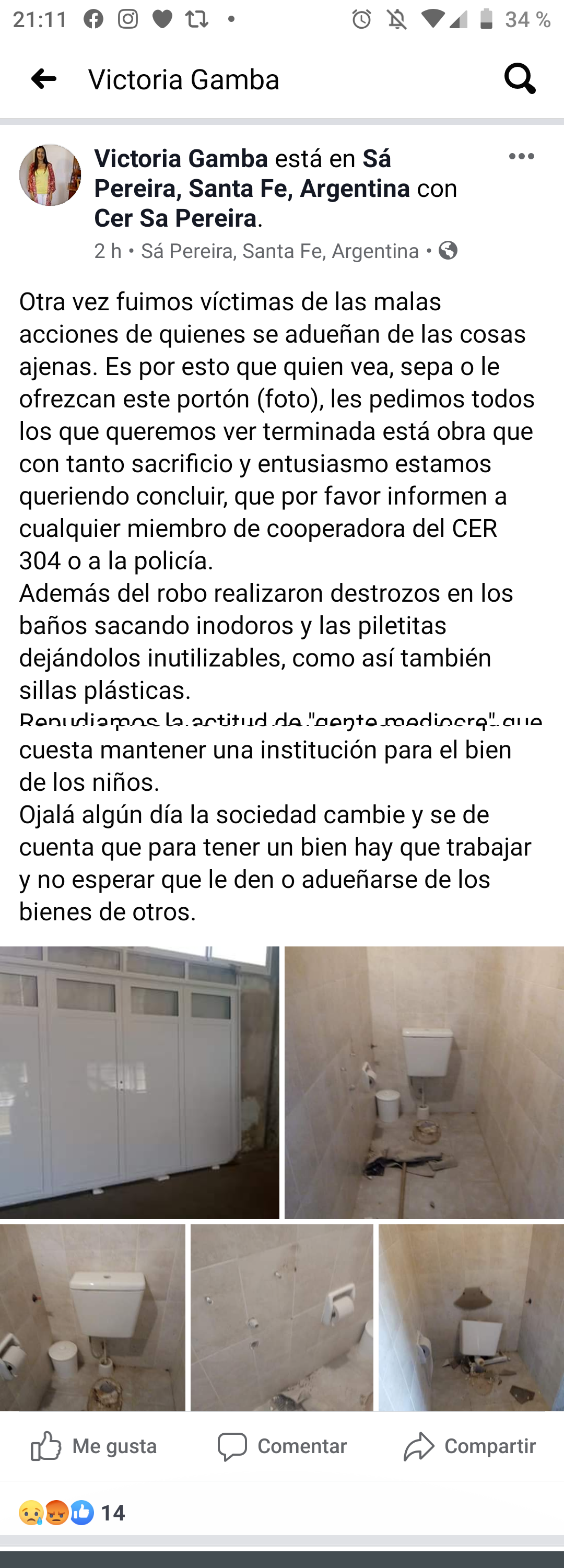The height and width of the screenshot is (1568, 564).
Task: View the 14 reactions on the post
Action: pos(72,1513)
